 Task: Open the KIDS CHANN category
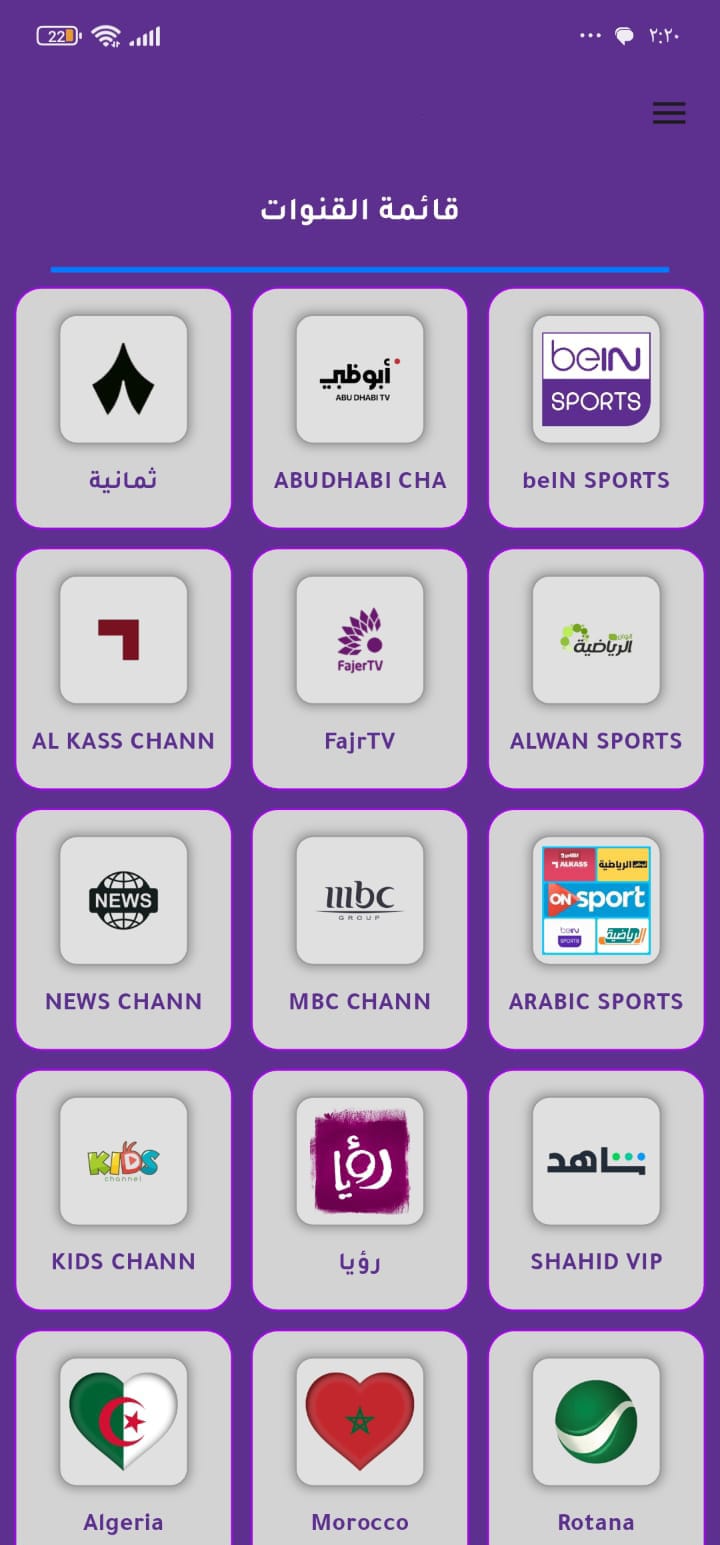[x=124, y=1189]
